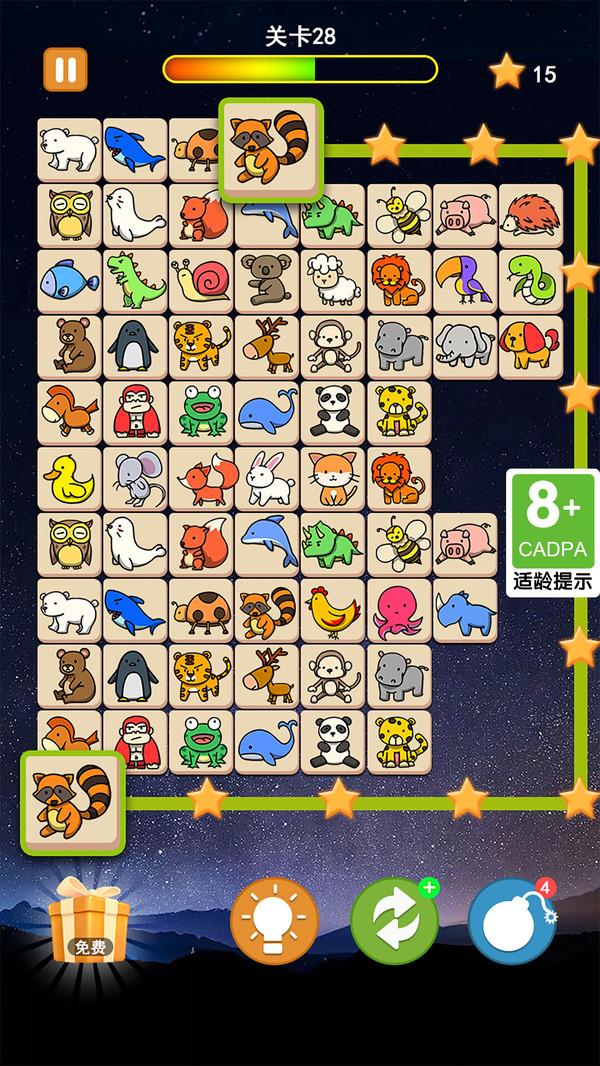Pick the green snake tile
Viewport: 600px width, 1066px height.
pyautogui.click(x=531, y=280)
